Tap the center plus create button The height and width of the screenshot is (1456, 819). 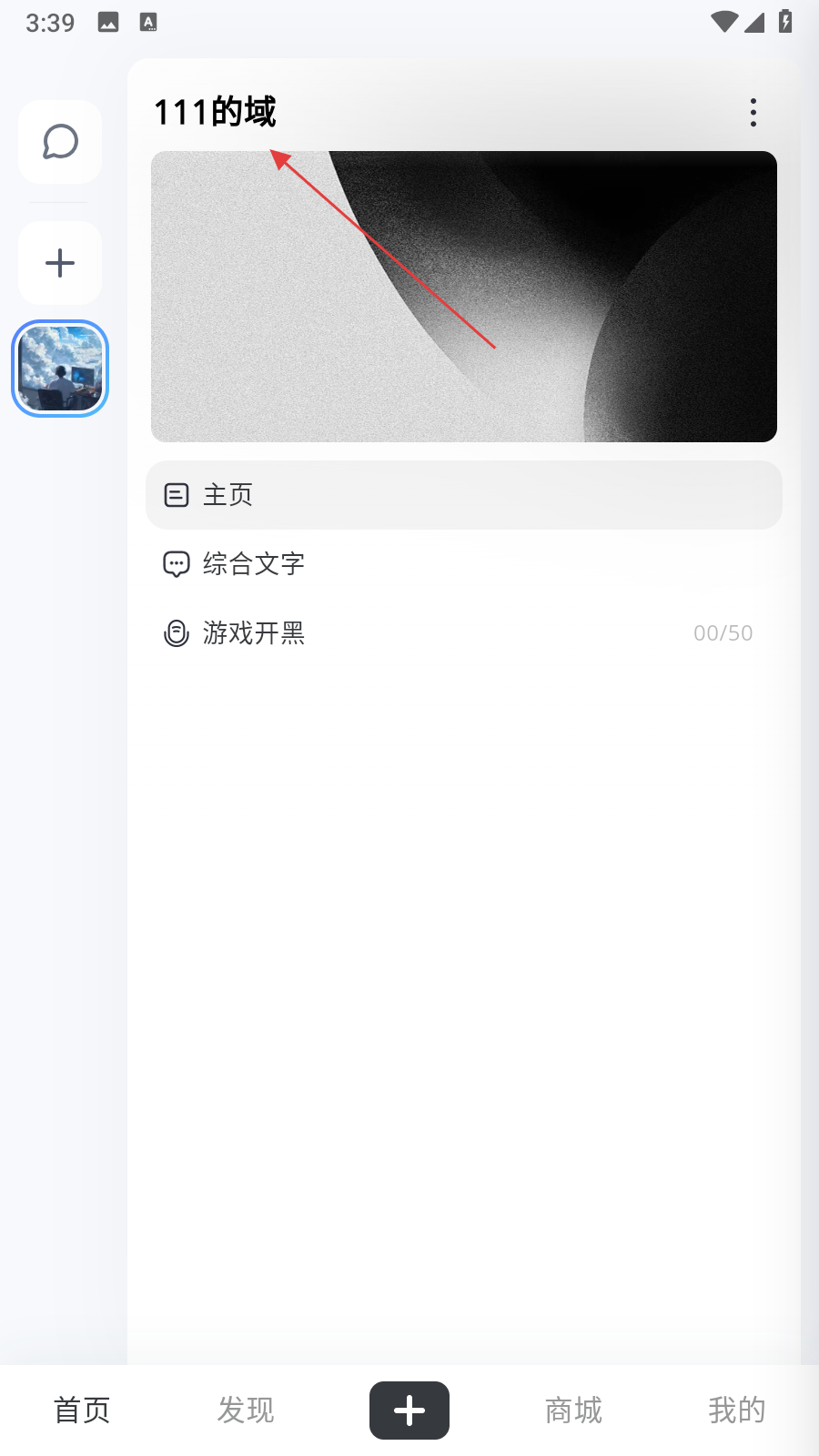[409, 1410]
